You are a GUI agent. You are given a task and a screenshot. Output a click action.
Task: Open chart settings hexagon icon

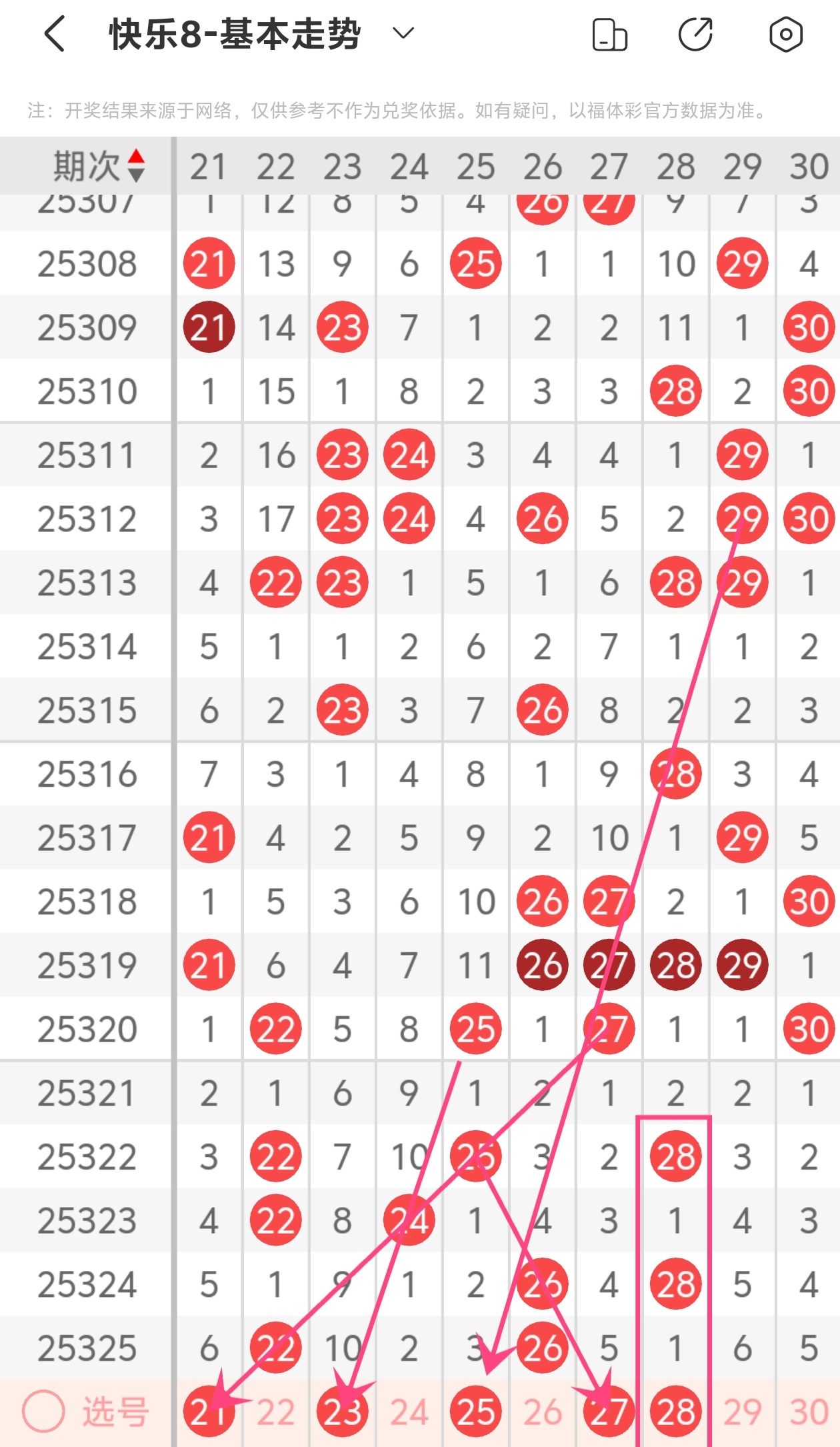point(785,35)
